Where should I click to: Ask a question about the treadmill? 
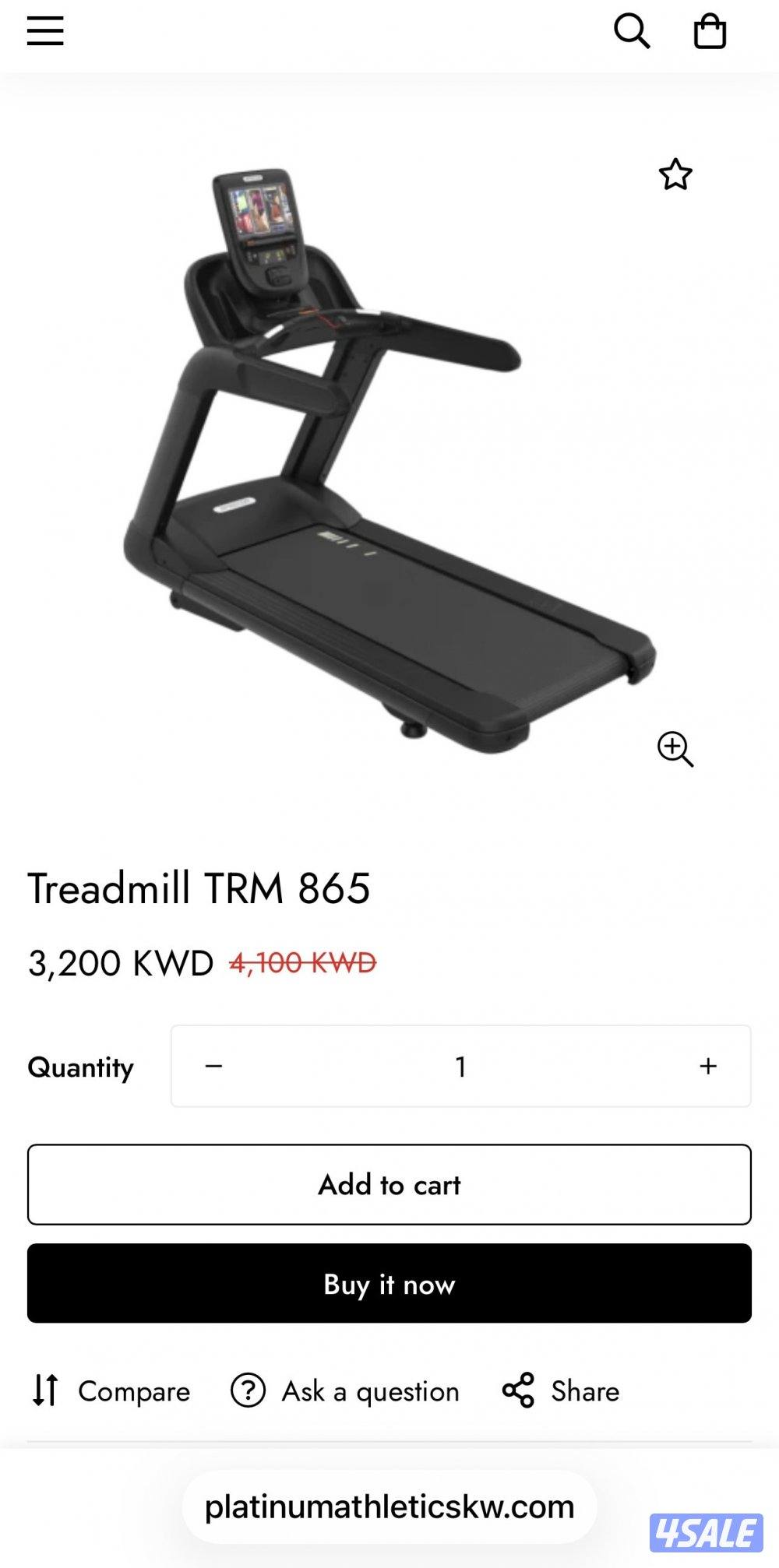[x=345, y=1390]
